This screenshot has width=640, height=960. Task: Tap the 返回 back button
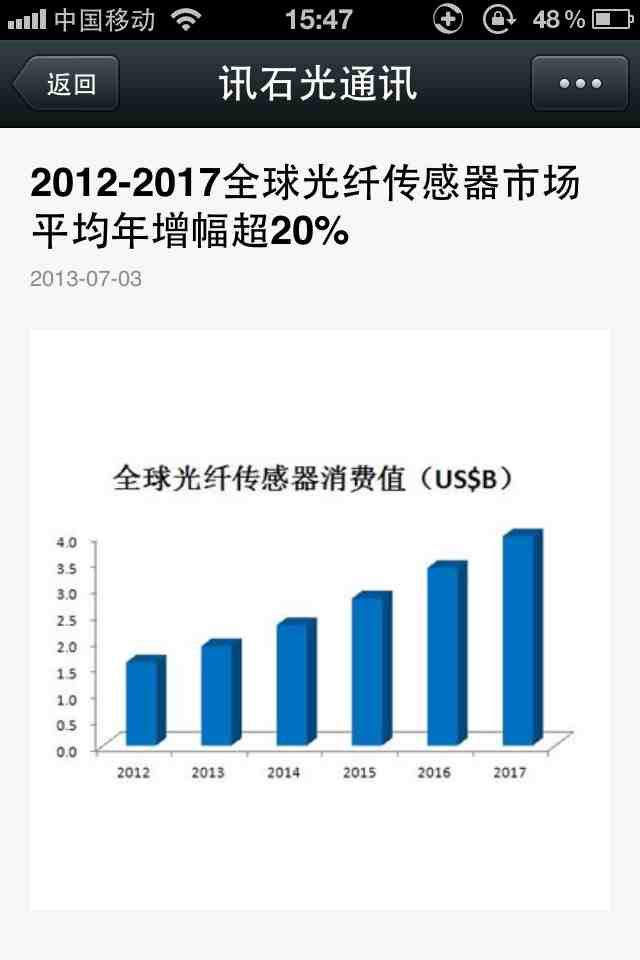pos(67,84)
